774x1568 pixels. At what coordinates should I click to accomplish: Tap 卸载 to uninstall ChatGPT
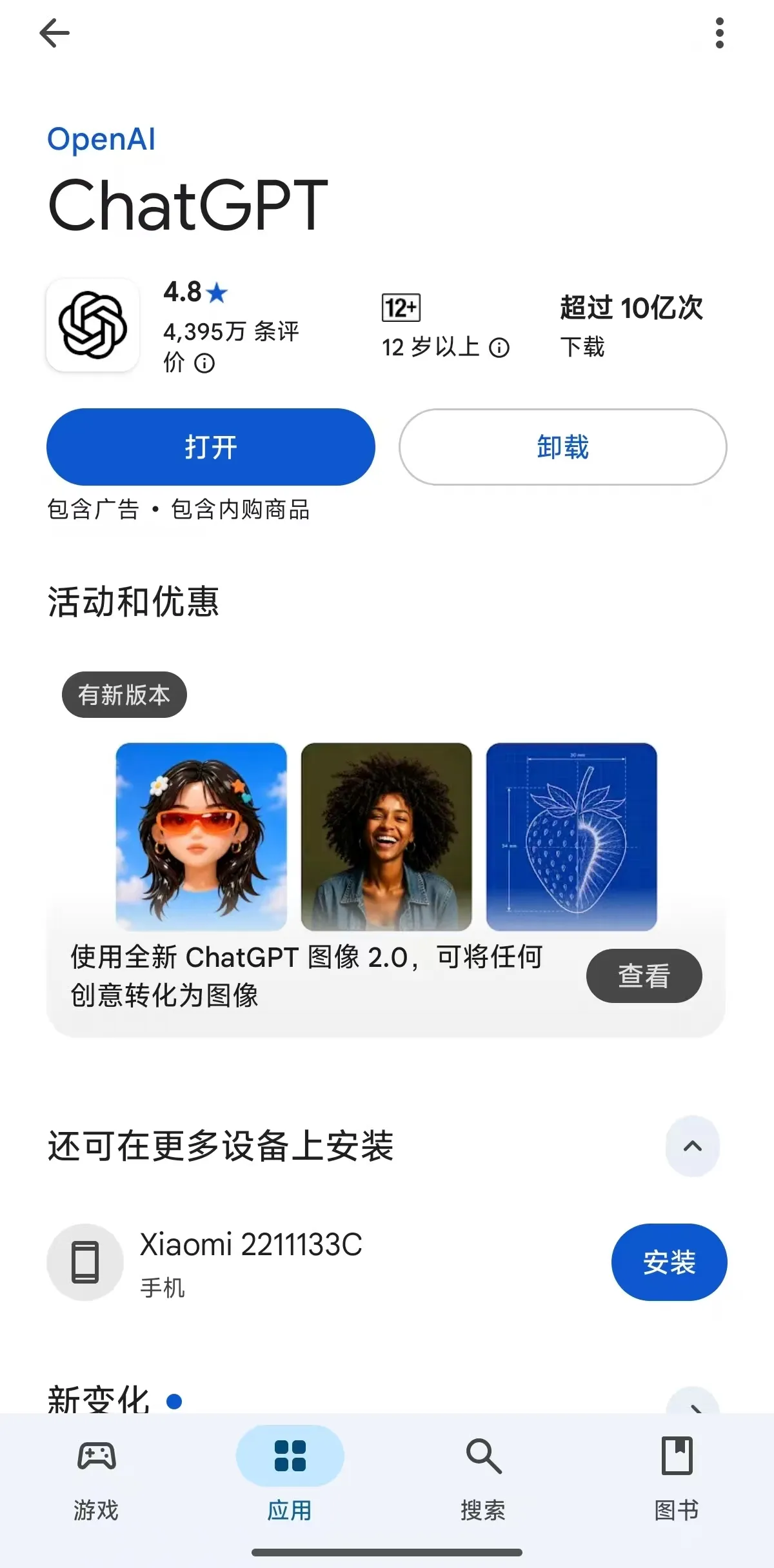[563, 447]
